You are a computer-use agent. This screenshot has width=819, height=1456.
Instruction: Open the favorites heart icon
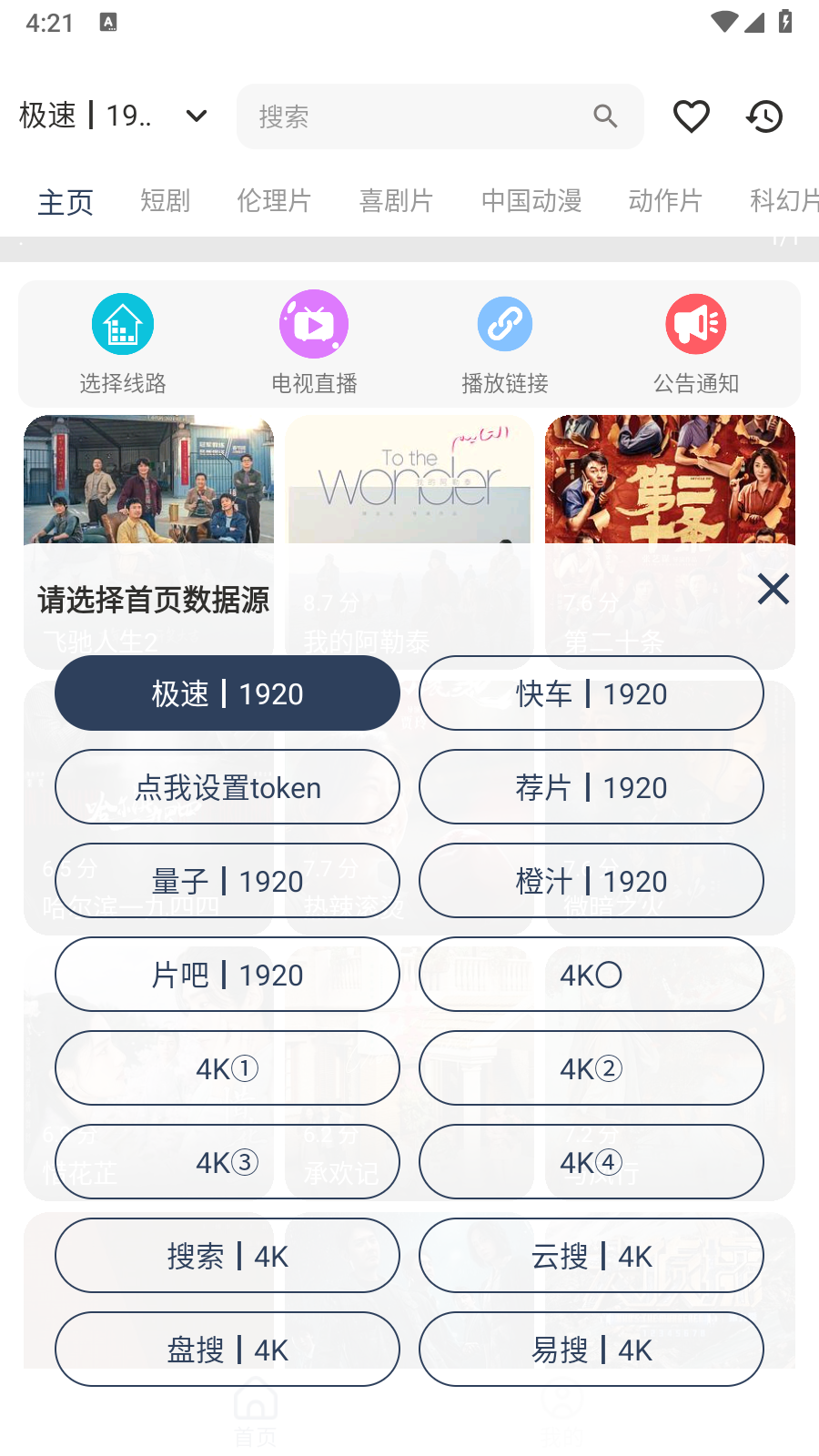click(692, 116)
